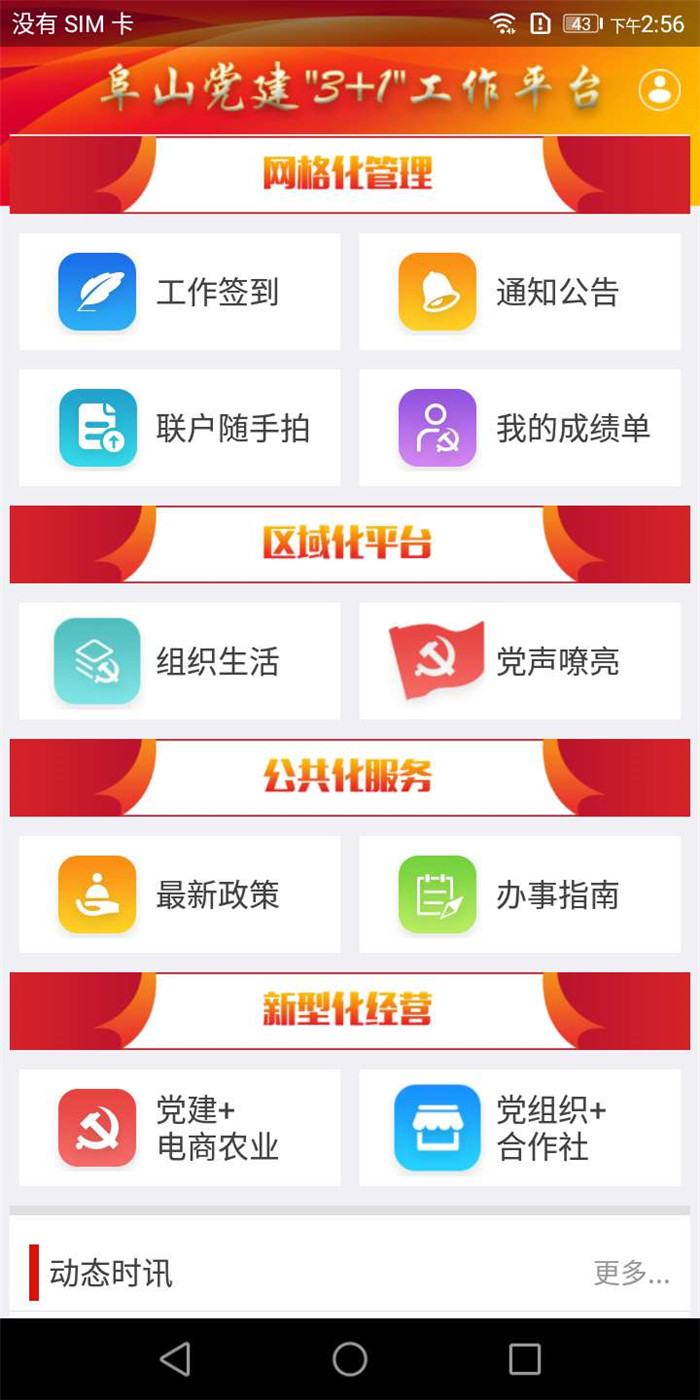The height and width of the screenshot is (1400, 700).
Task: Go back using system navigation
Action: (x=175, y=1359)
